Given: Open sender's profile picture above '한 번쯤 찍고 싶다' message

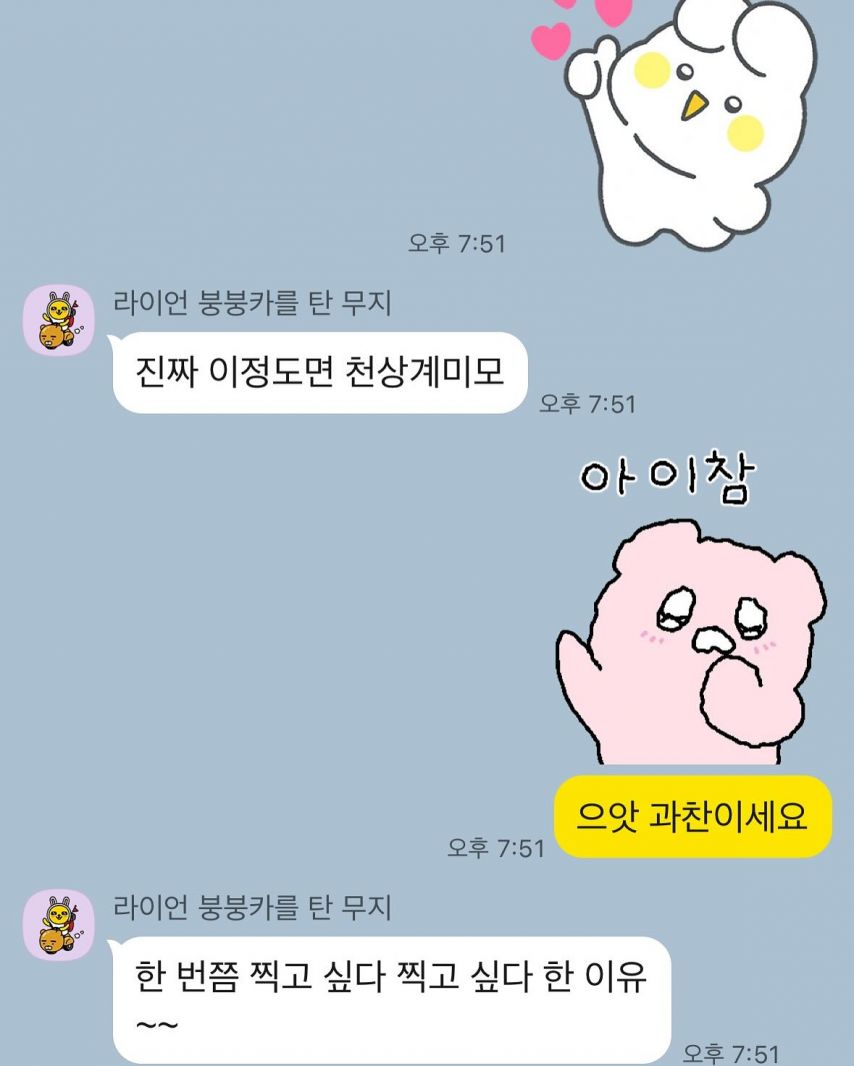Looking at the screenshot, I should pos(58,925).
